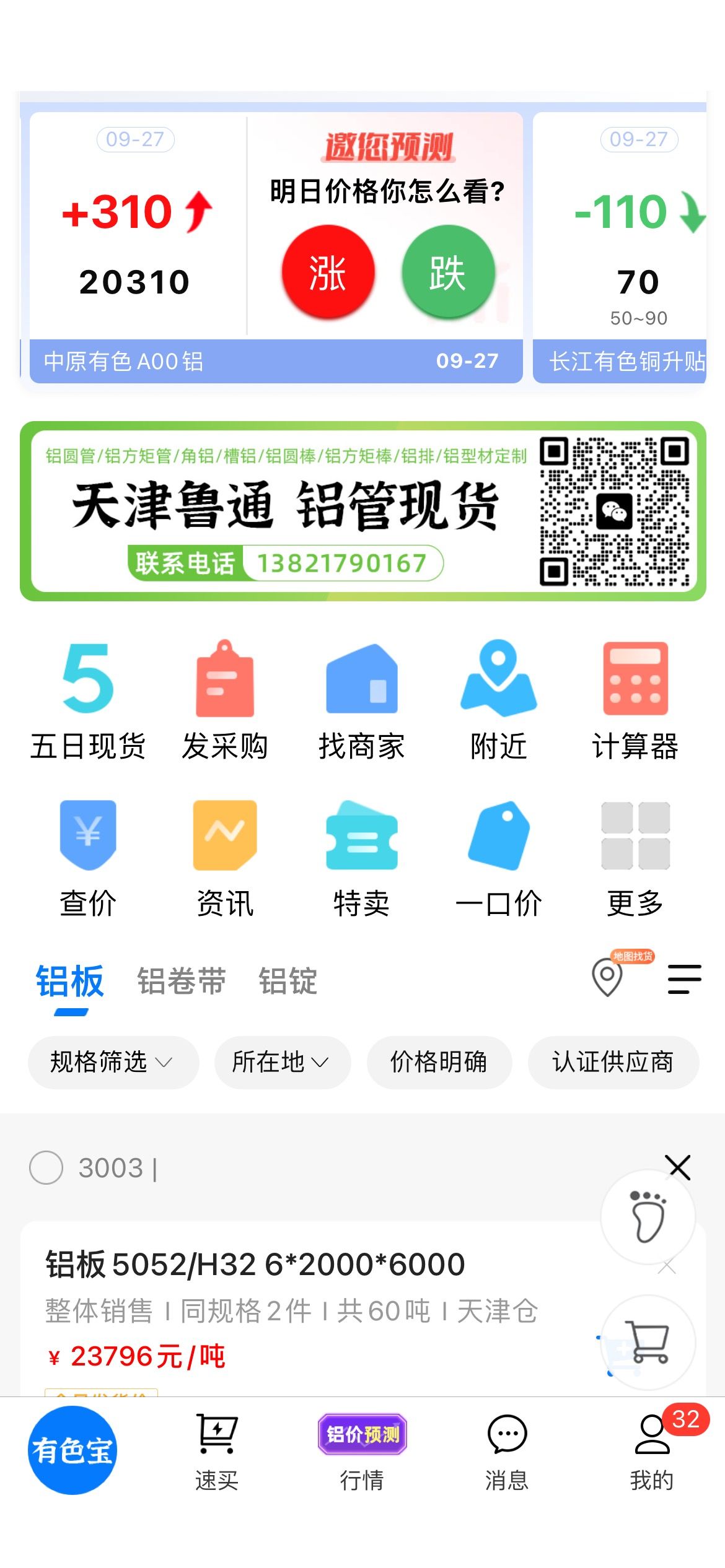Expand the 所在地 location dropdown
The height and width of the screenshot is (1568, 725).
pyautogui.click(x=283, y=1062)
